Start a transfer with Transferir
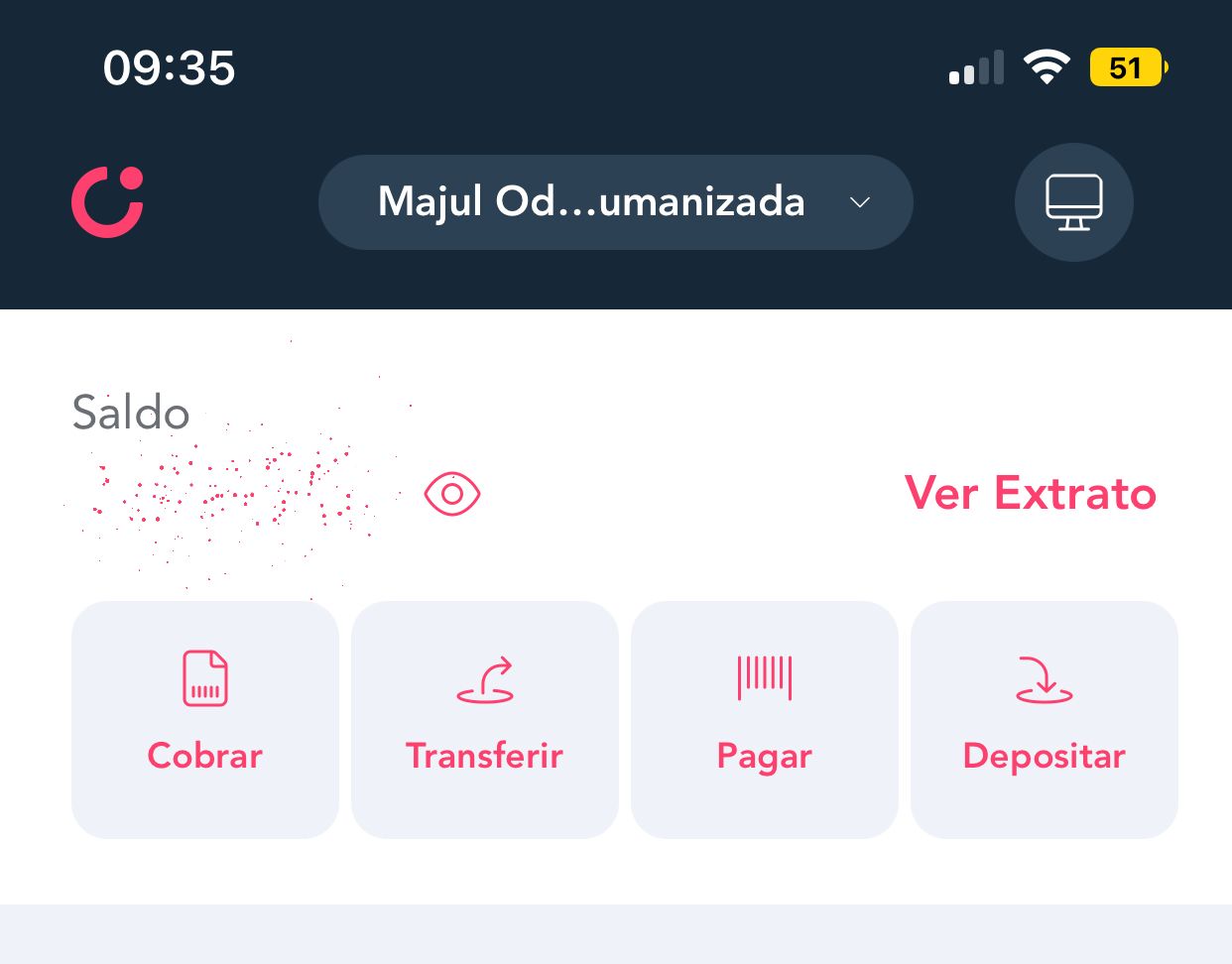The image size is (1232, 964). tap(485, 719)
